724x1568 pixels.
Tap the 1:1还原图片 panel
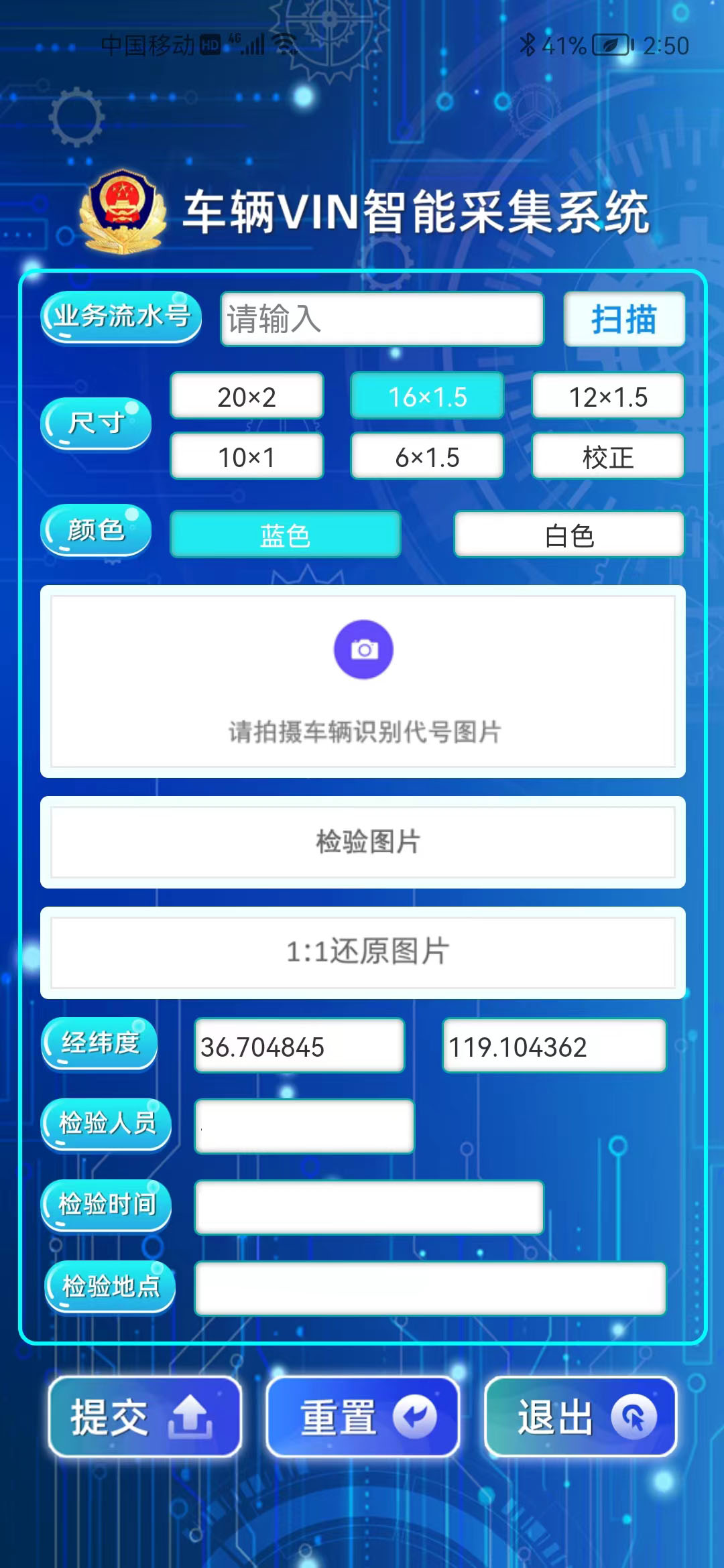tap(363, 952)
